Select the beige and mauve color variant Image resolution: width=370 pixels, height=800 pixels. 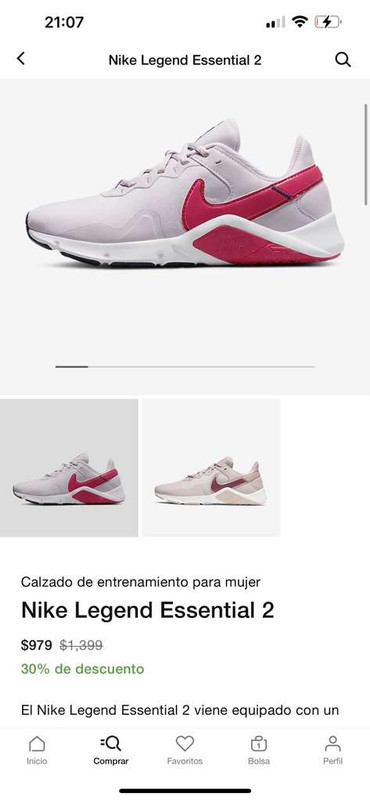211,468
